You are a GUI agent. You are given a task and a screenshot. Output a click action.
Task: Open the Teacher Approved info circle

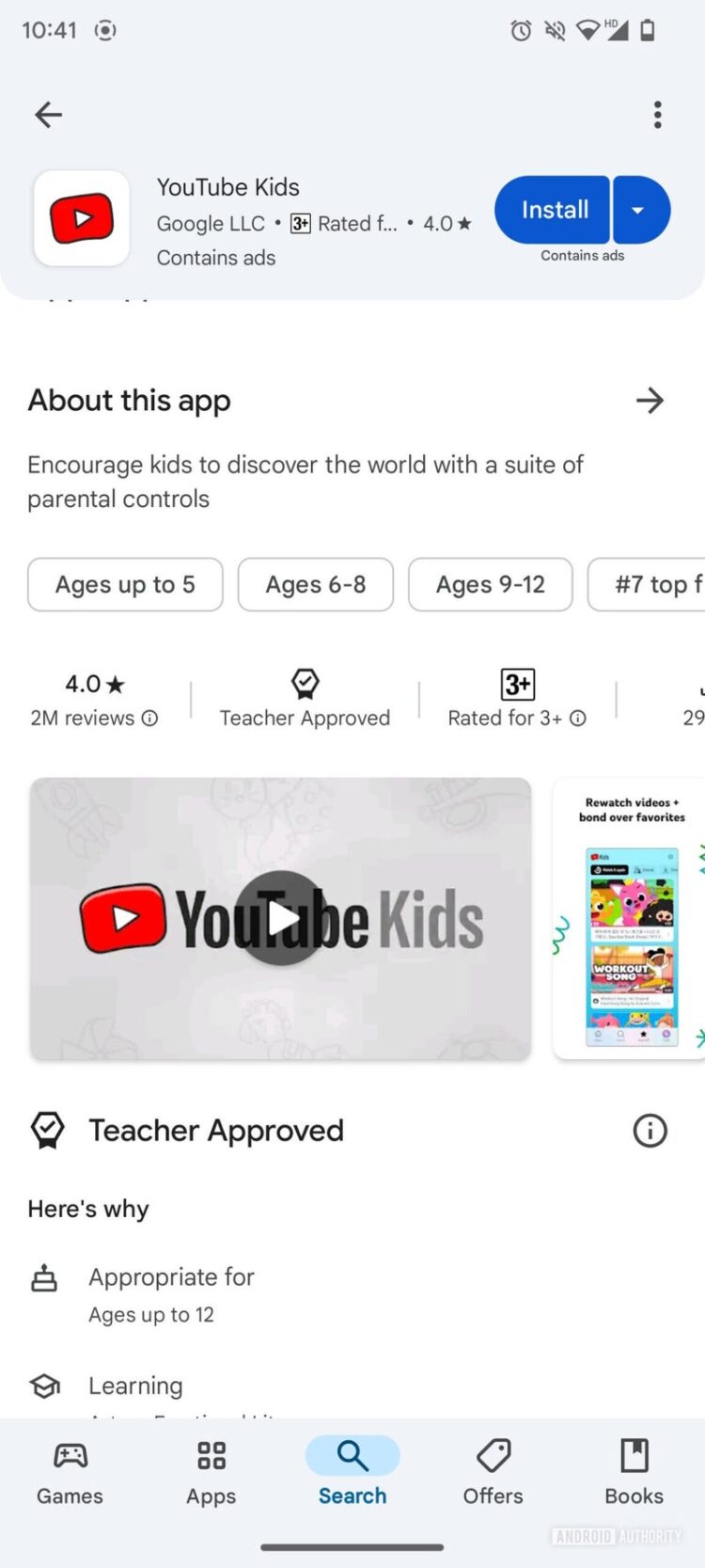(650, 1131)
